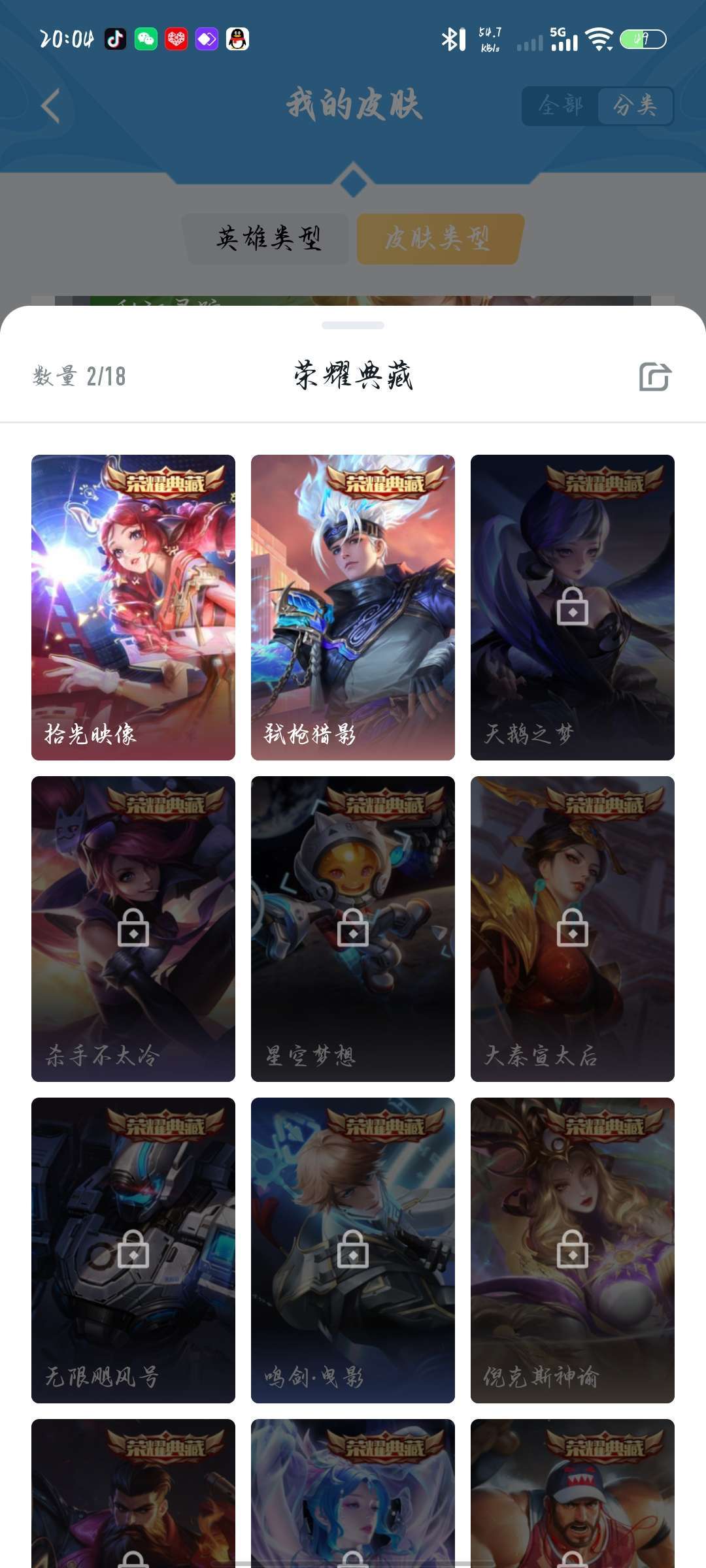Select the 皮肤类型 tab

(x=438, y=238)
